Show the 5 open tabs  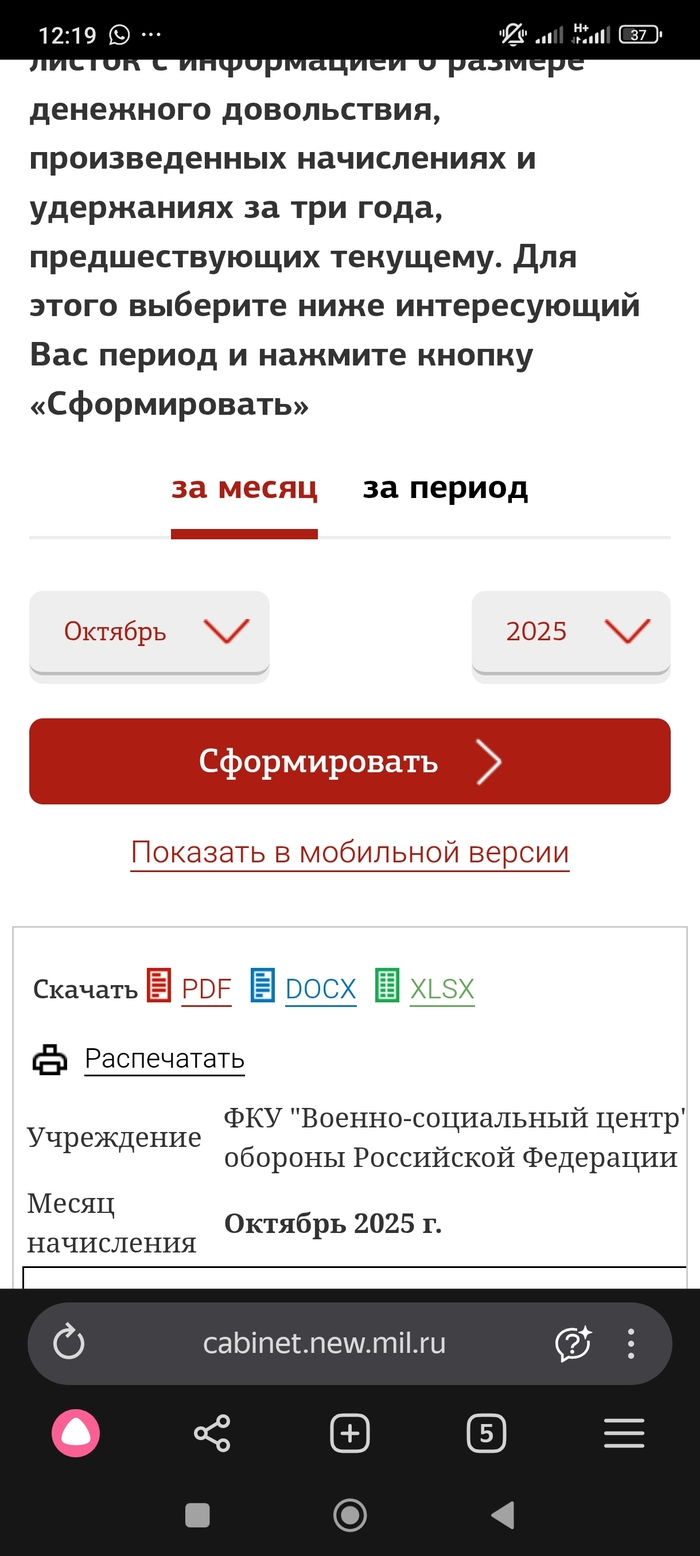tap(486, 1435)
